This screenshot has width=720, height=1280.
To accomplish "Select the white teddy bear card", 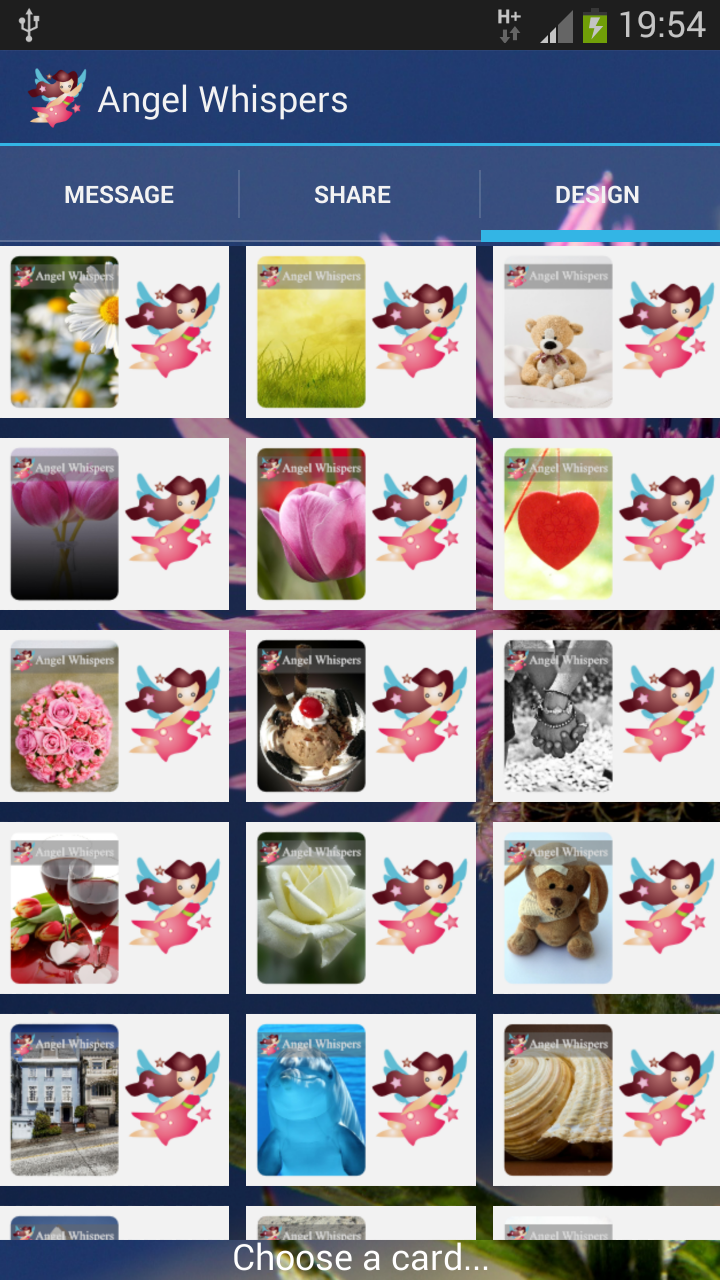I will (x=606, y=332).
